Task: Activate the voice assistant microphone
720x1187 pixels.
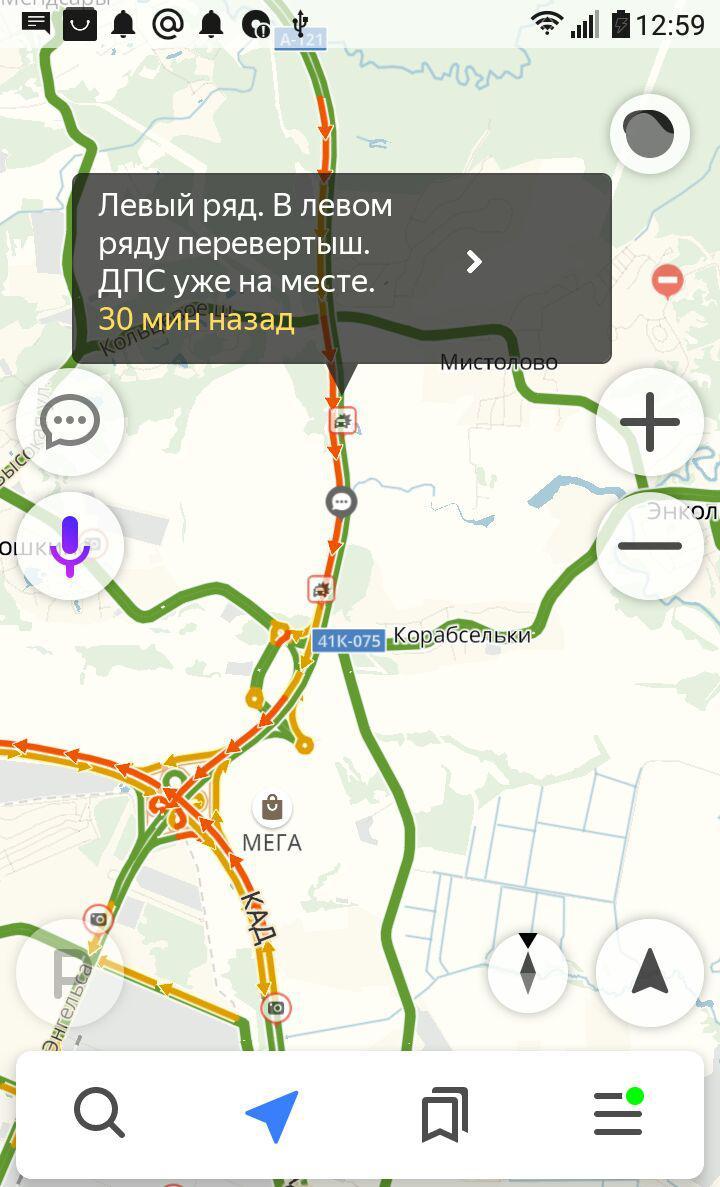Action: pos(70,545)
